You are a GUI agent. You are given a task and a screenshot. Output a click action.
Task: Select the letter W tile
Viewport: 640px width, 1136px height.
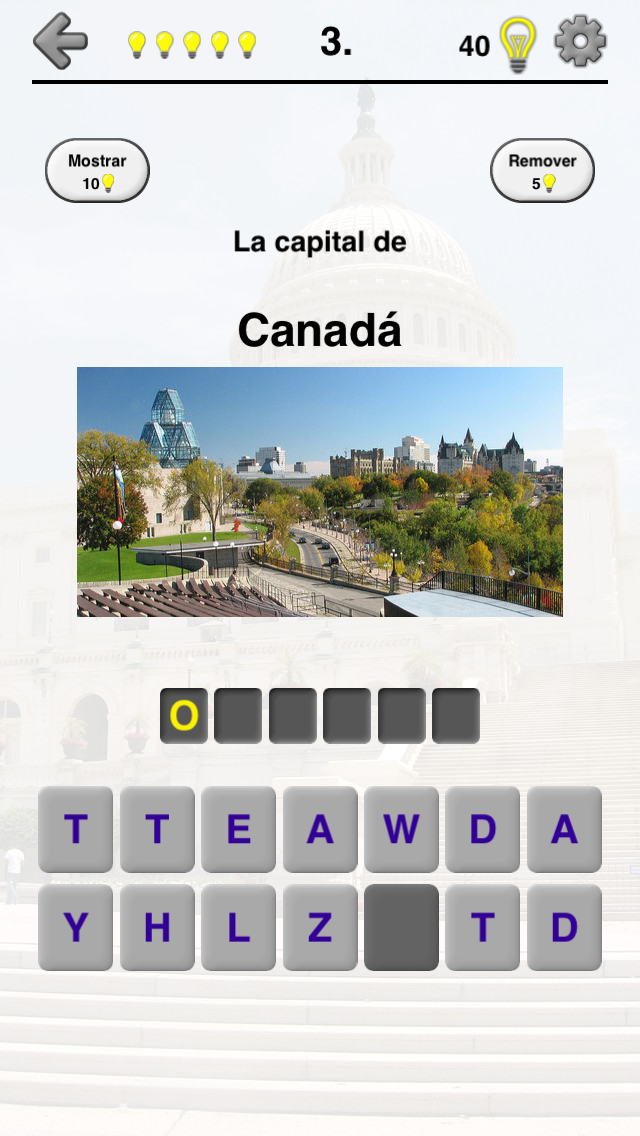tap(401, 829)
